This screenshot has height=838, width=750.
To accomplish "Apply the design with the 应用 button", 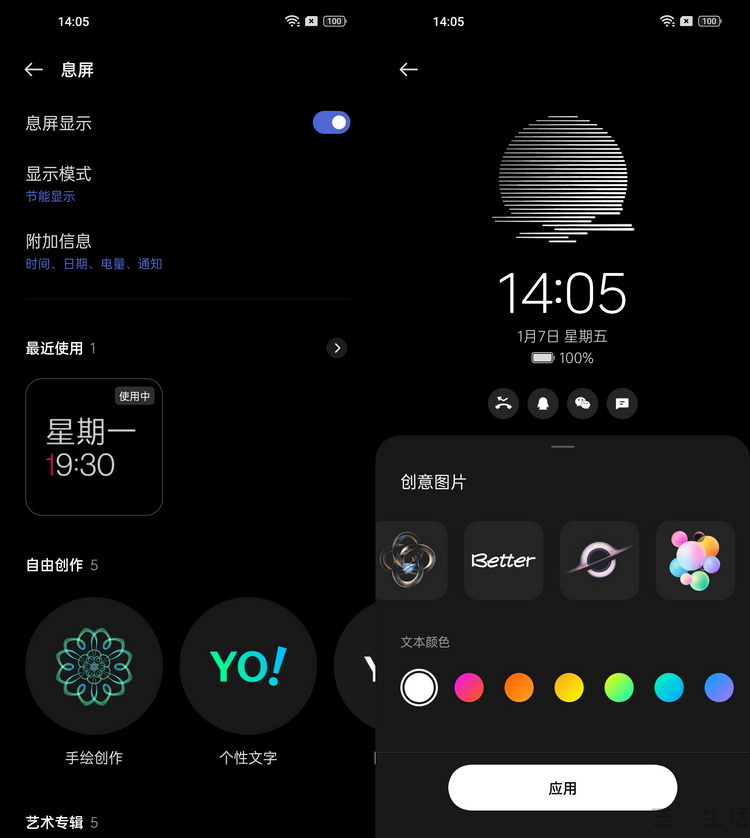I will click(562, 788).
